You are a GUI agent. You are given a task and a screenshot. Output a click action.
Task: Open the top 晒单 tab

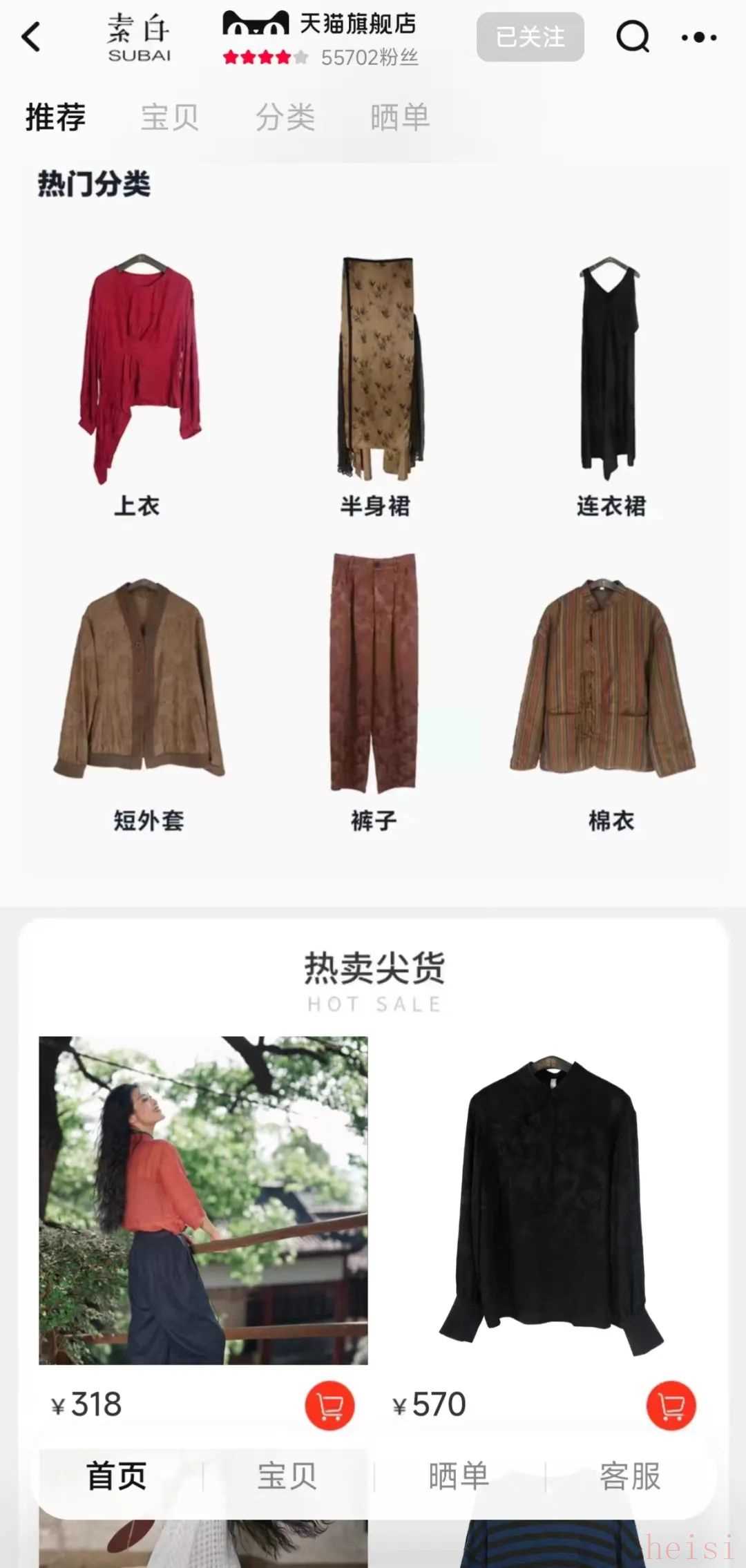point(400,117)
